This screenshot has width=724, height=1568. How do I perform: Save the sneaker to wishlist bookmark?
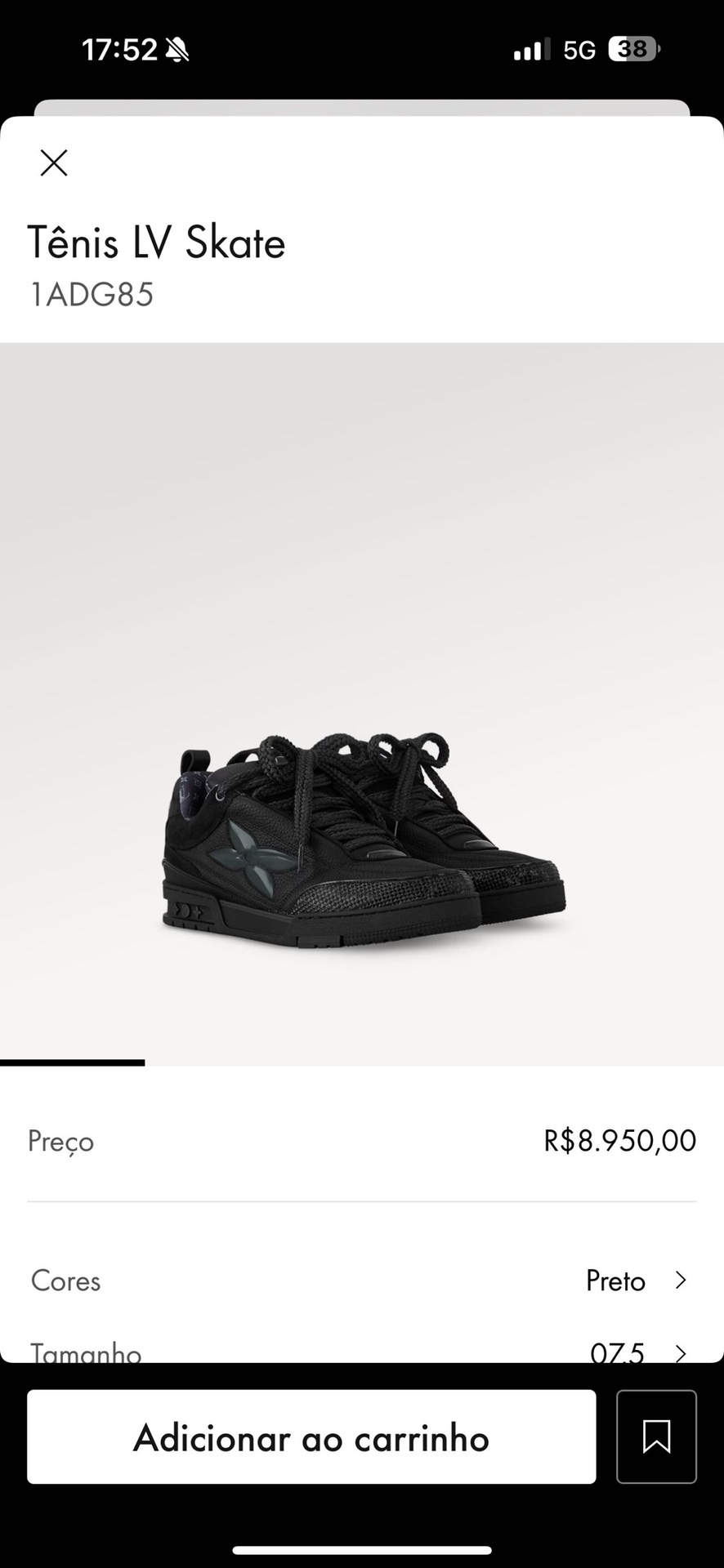[x=656, y=1437]
